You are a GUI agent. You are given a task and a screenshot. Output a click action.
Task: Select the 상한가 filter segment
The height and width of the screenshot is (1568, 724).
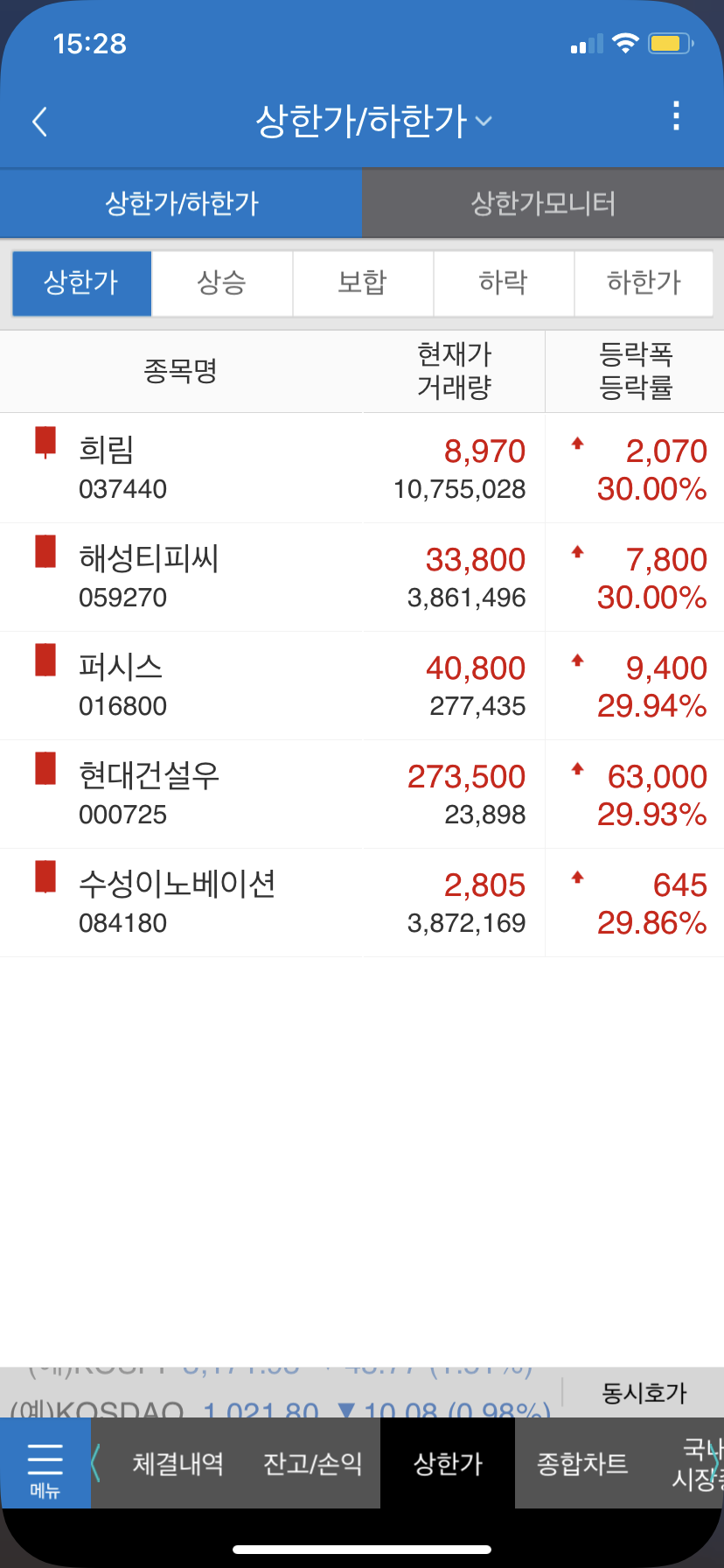tap(81, 283)
